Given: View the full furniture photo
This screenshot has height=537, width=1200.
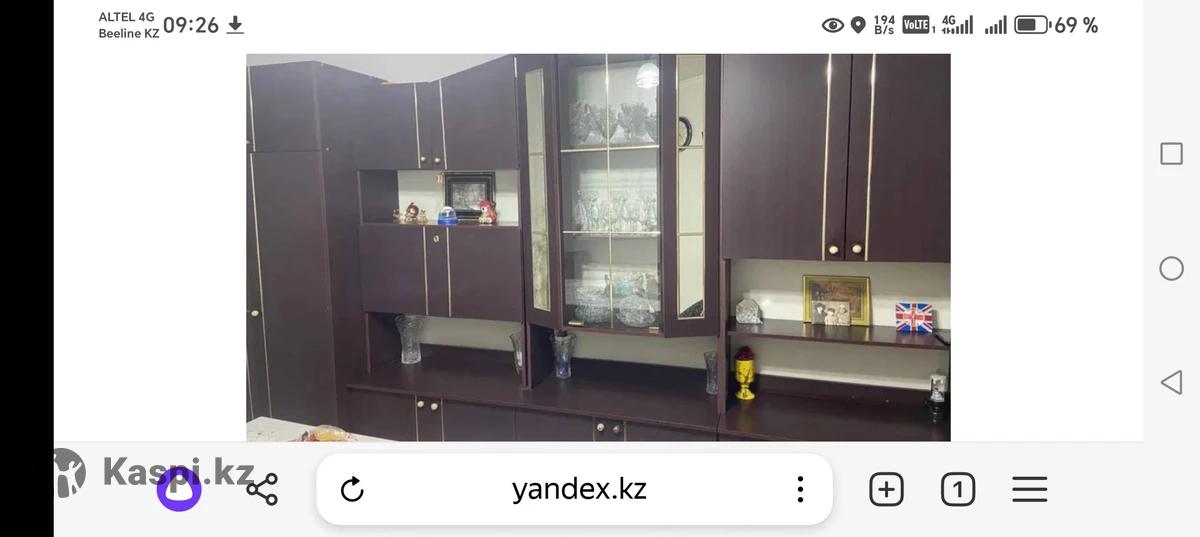Looking at the screenshot, I should pyautogui.click(x=598, y=247).
